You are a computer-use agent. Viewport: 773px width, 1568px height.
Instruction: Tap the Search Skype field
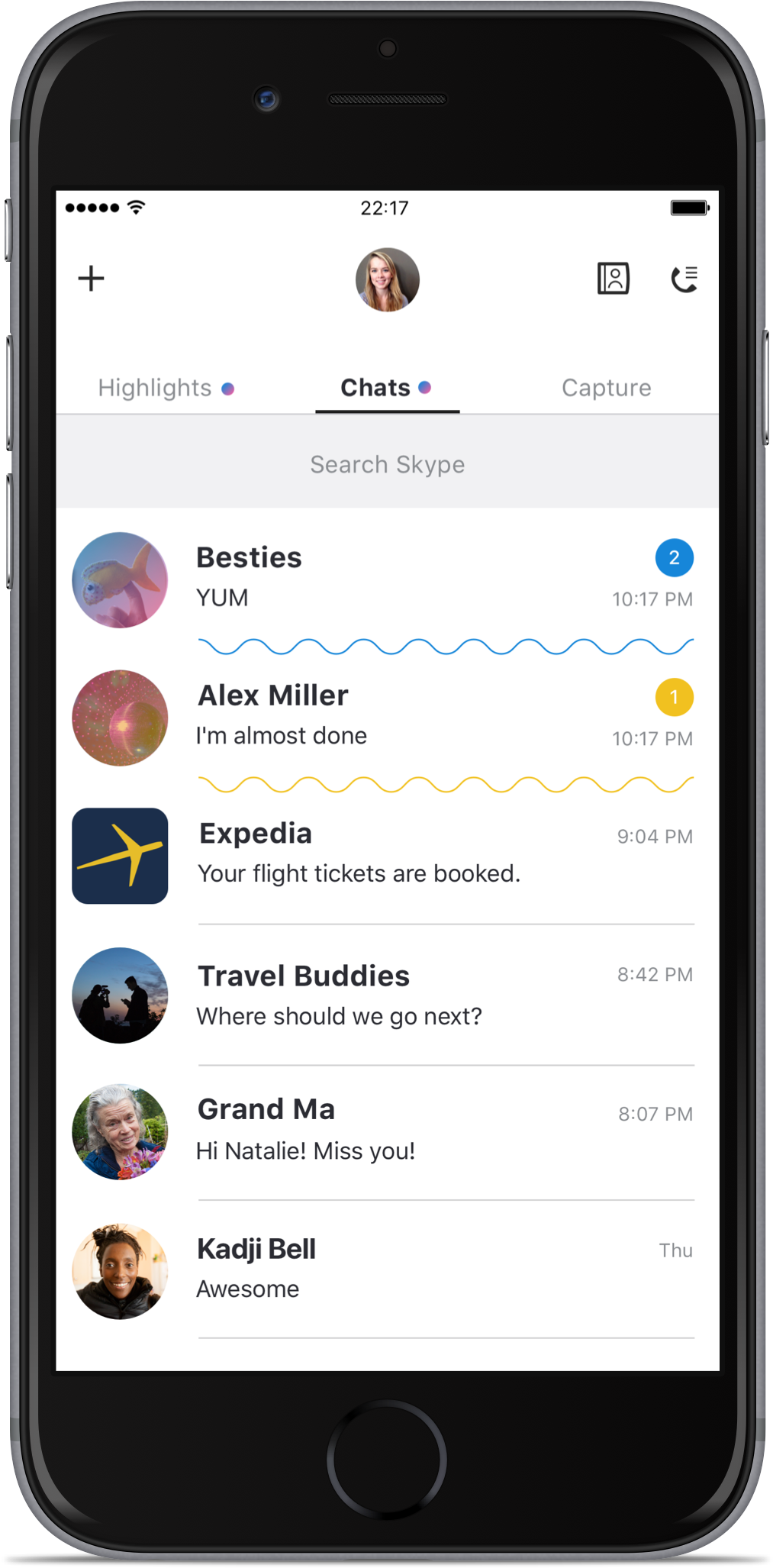(388, 463)
